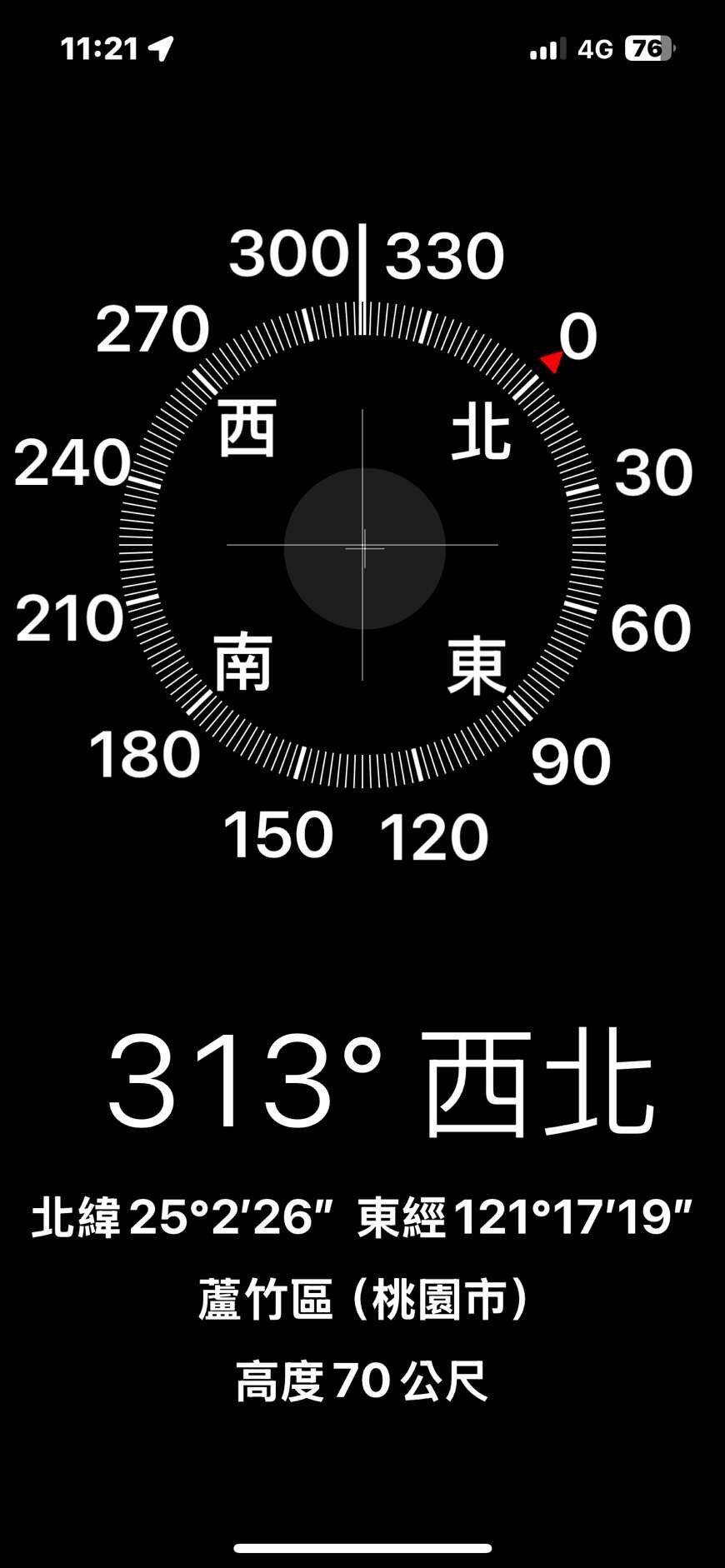Open coordinates 北緯 25°2′26″ in Maps
The image size is (725, 1568).
pos(183,1217)
